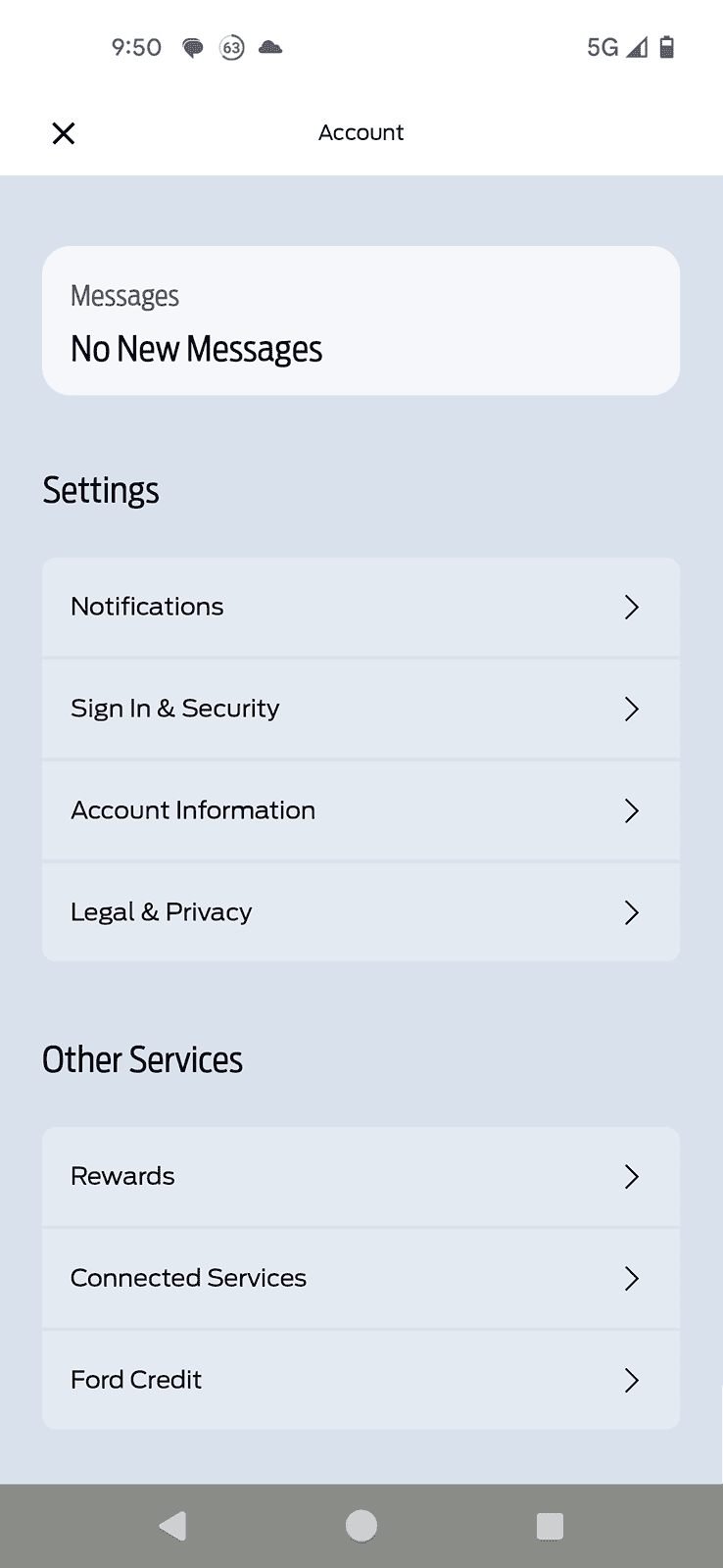Image resolution: width=723 pixels, height=1568 pixels.
Task: Close the Account screen
Action: (x=64, y=133)
